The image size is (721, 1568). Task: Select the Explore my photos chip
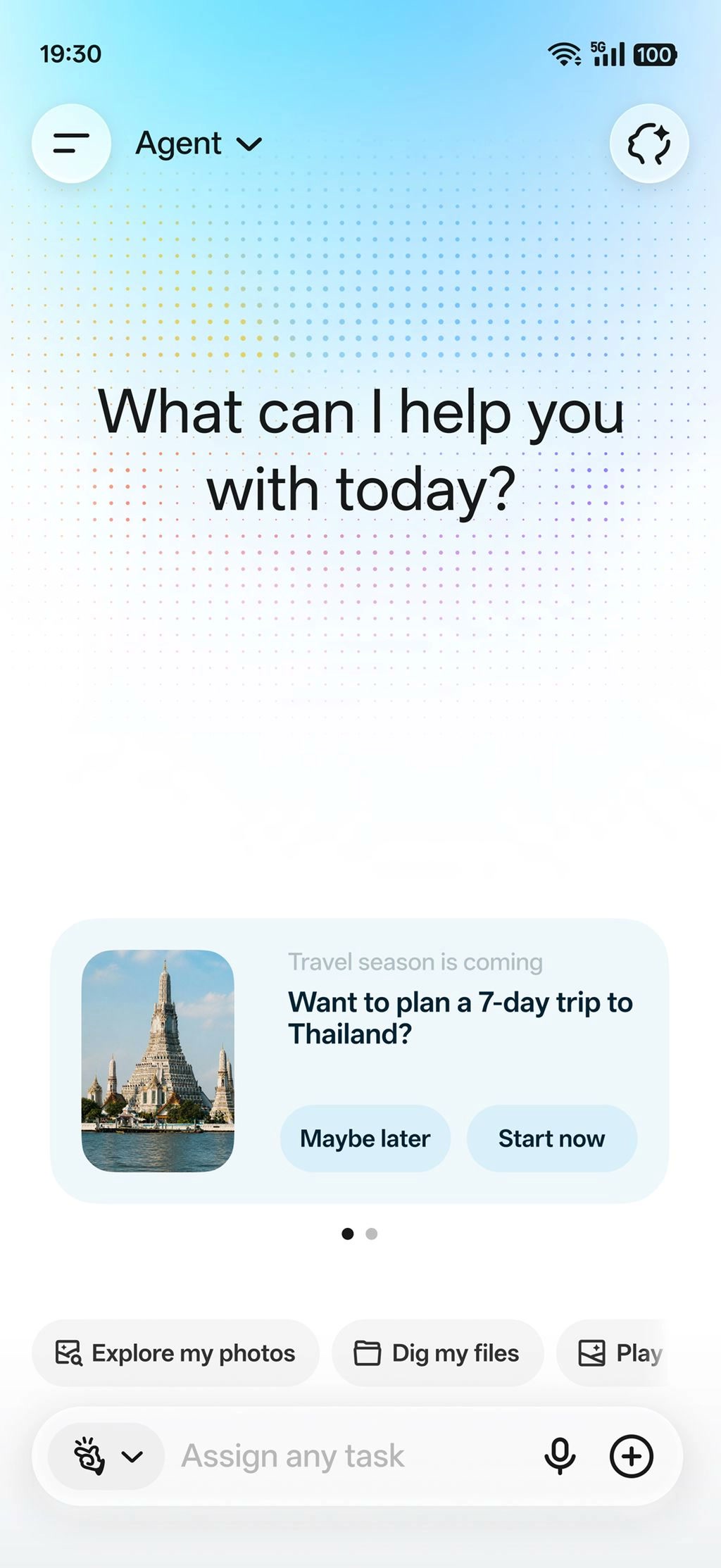click(175, 1353)
